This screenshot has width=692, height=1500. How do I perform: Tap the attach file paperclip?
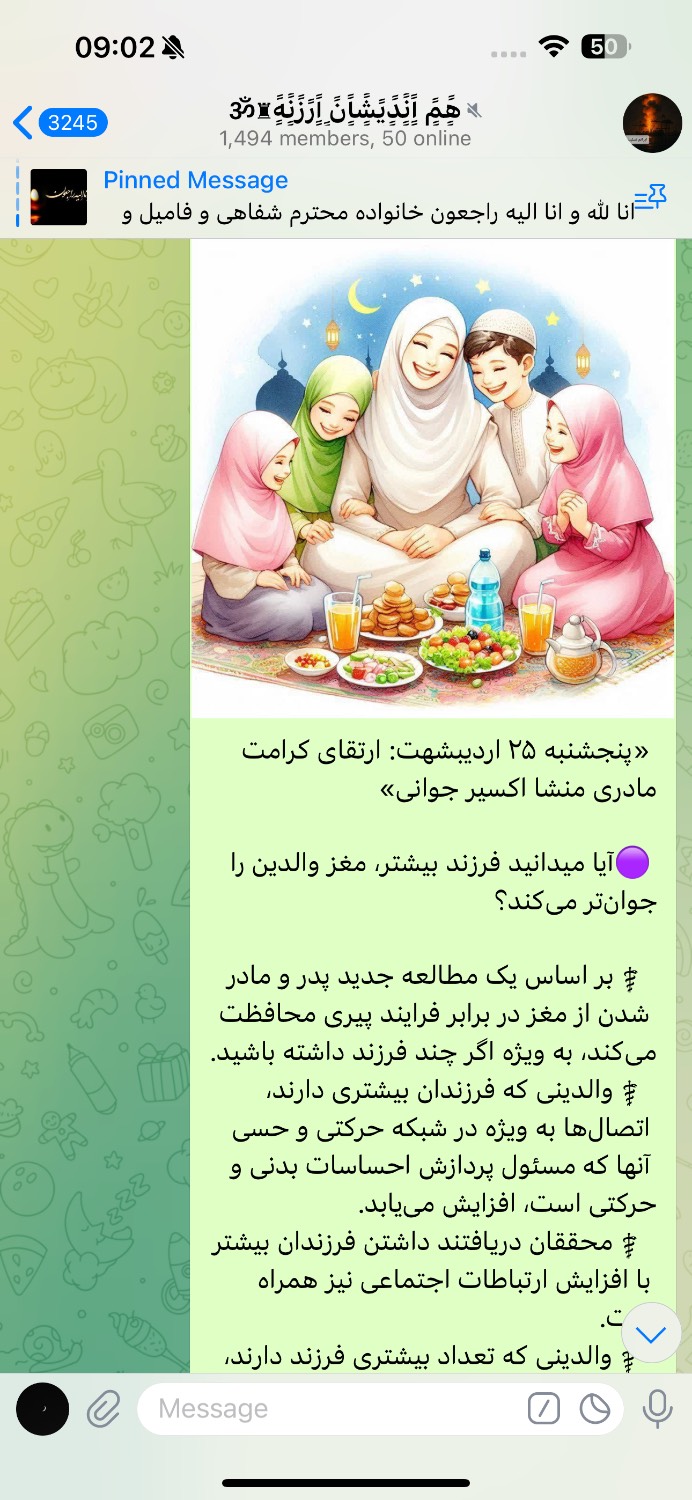[x=103, y=1409]
